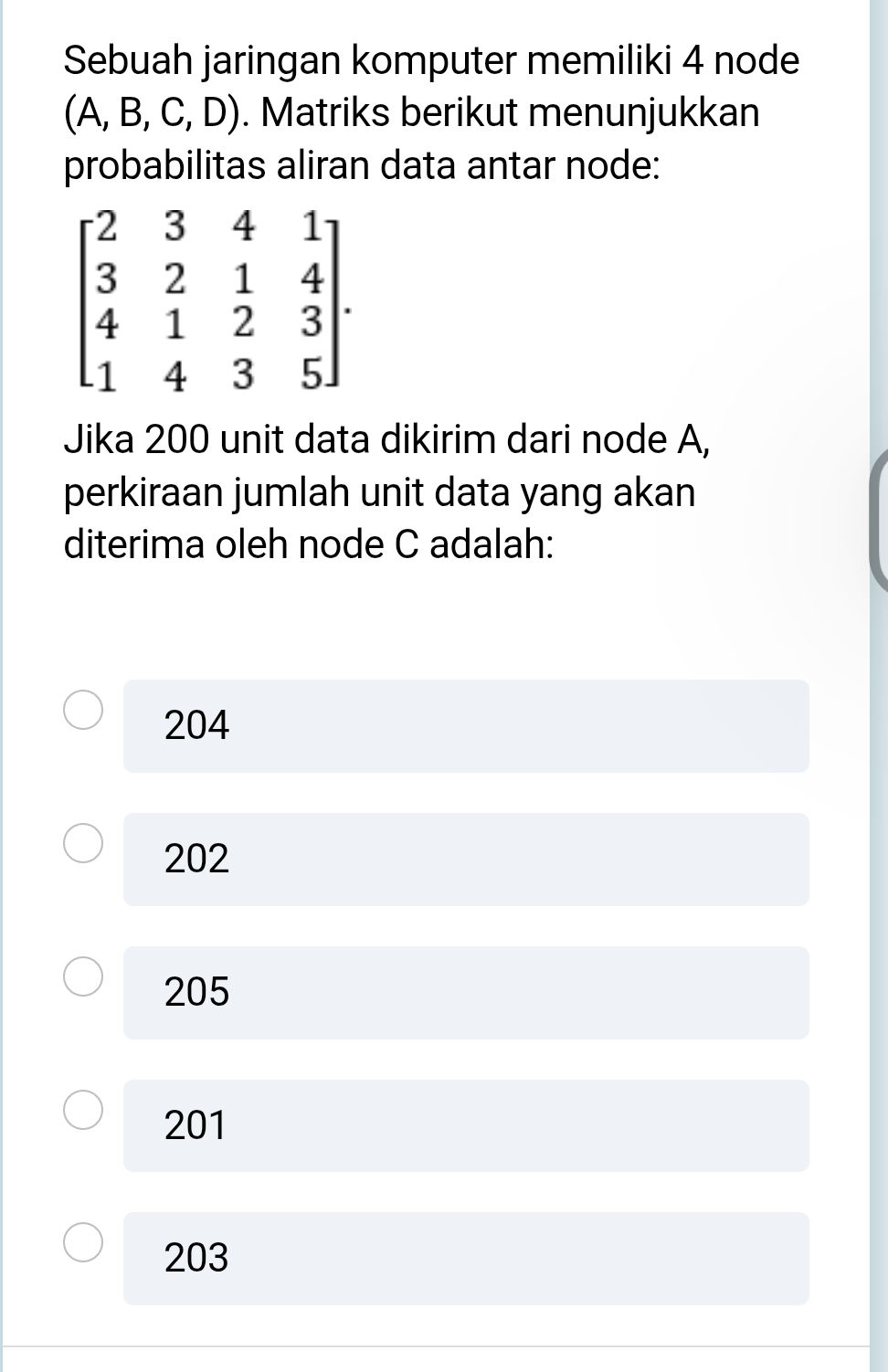Screen dimensions: 888x1372
Task: Choose the answer option 202
Action: click(x=467, y=860)
